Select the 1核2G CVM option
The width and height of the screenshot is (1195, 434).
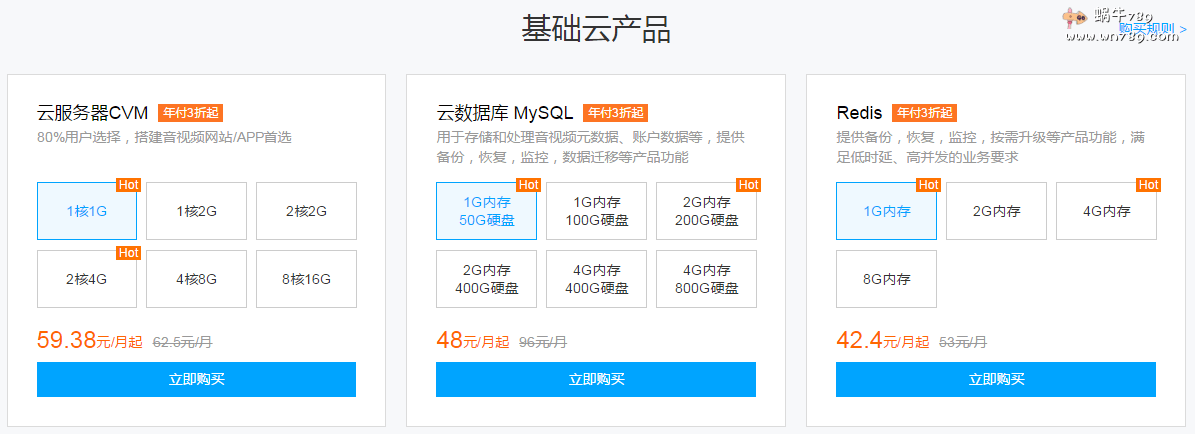tap(196, 211)
